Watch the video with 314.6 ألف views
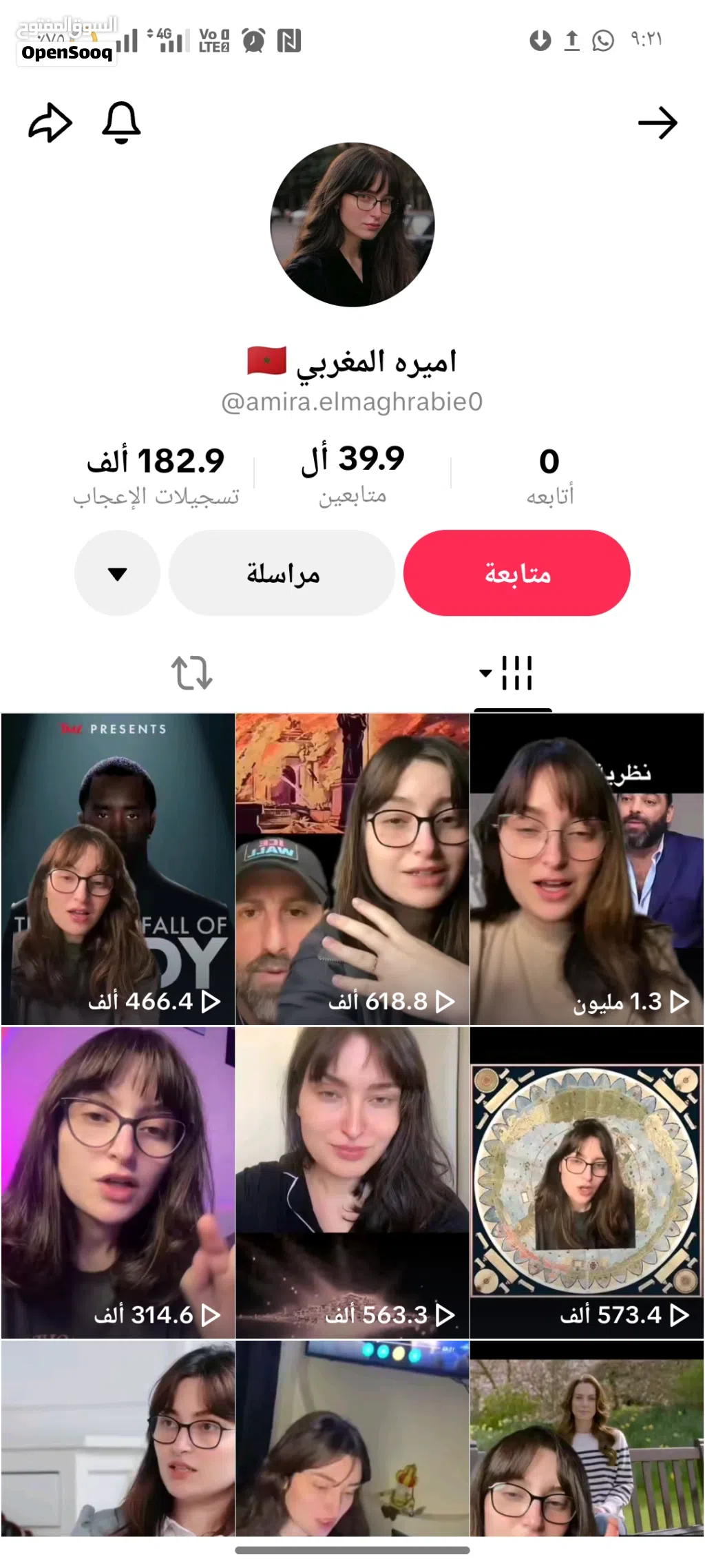Viewport: 705px width, 1568px height. (x=118, y=1182)
